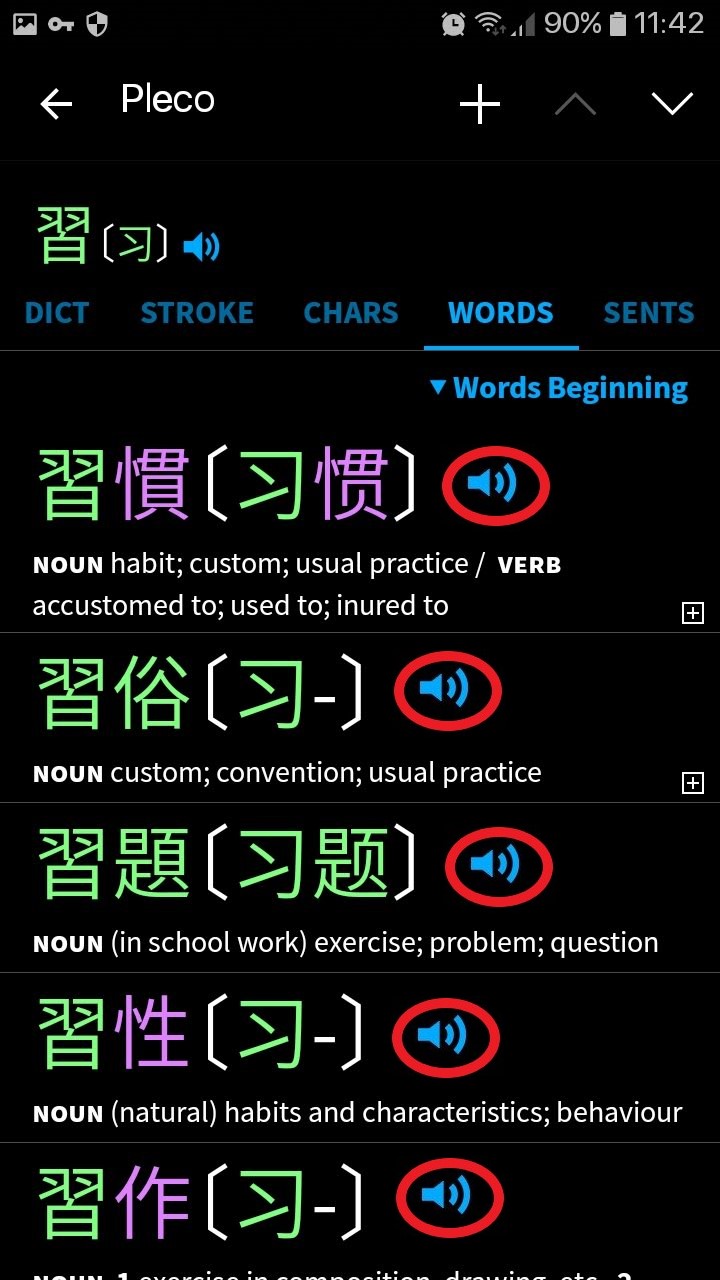Open the CHARS tab

coord(351,313)
